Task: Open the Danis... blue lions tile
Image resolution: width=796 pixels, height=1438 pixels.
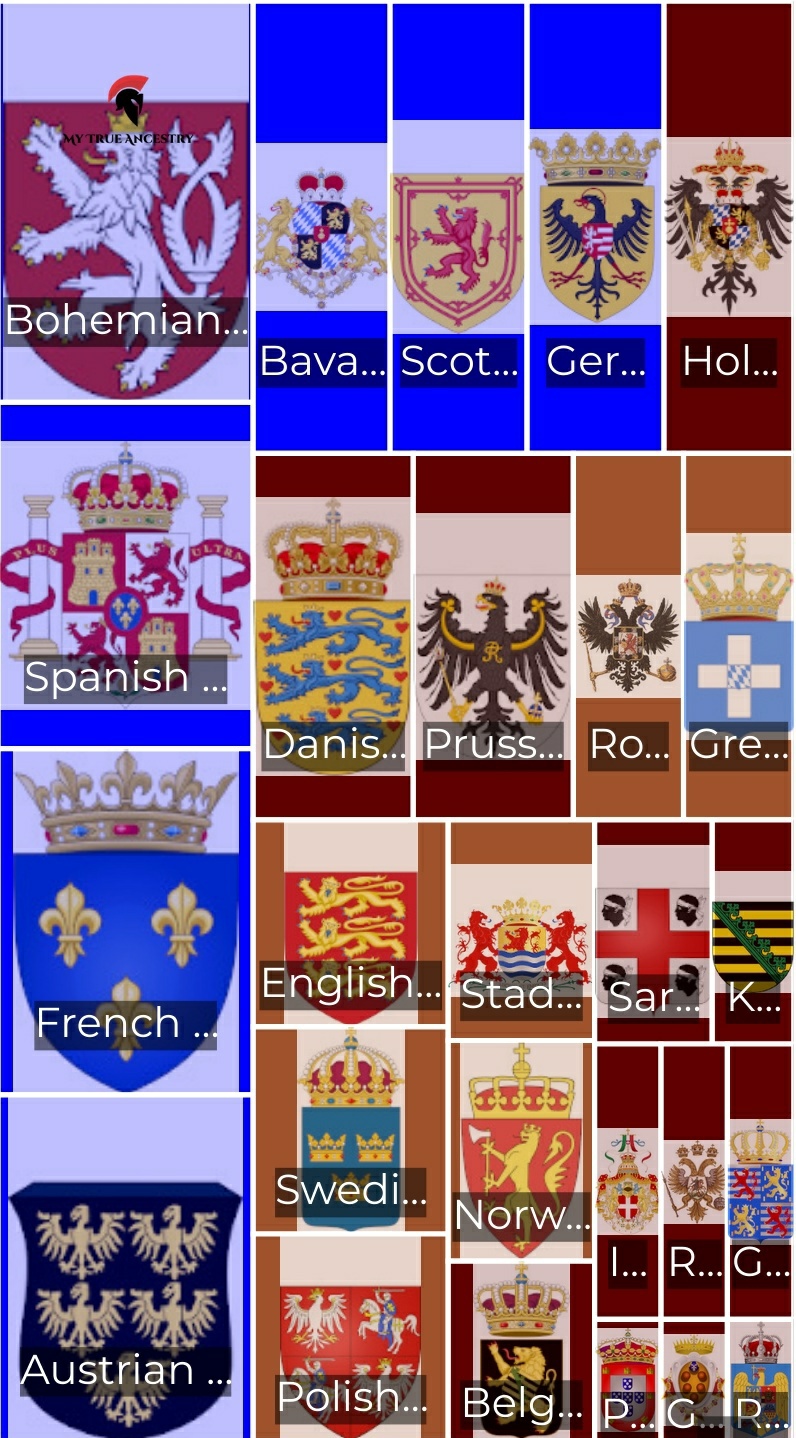Action: tap(333, 636)
